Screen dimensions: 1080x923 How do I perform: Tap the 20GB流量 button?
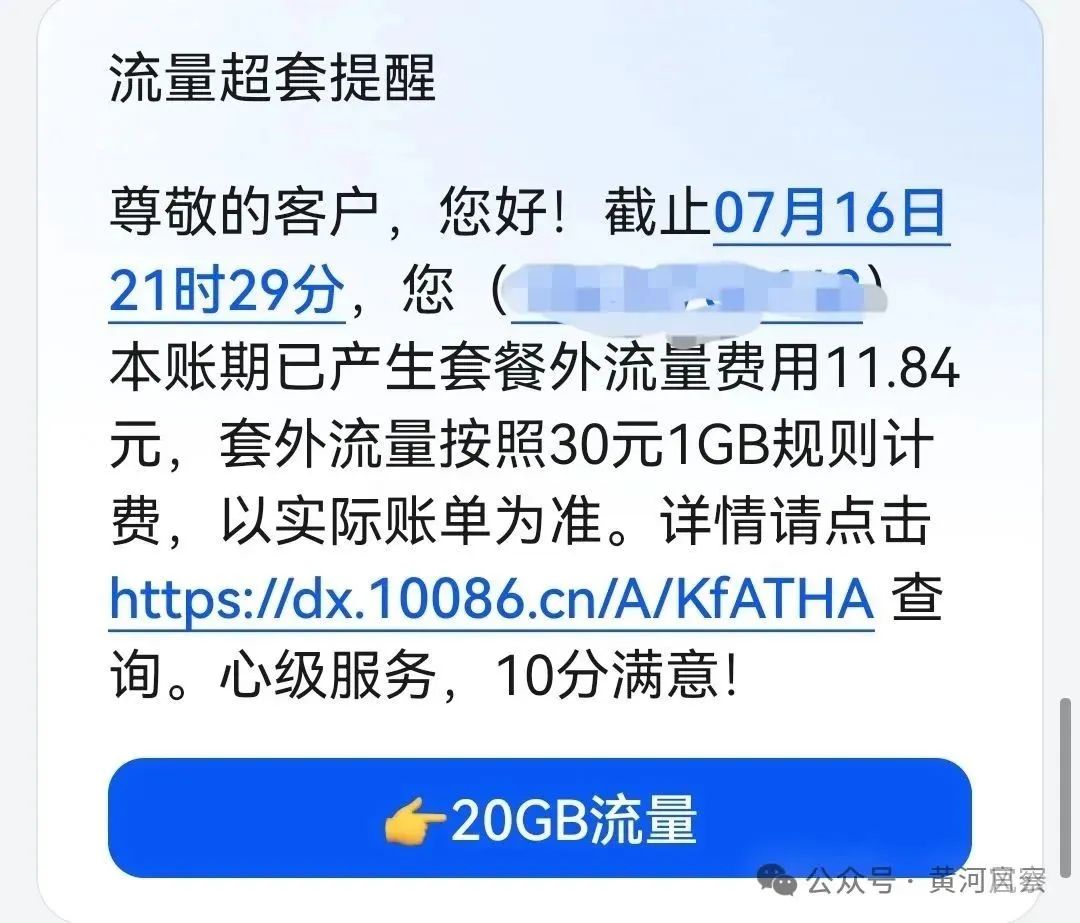click(539, 819)
